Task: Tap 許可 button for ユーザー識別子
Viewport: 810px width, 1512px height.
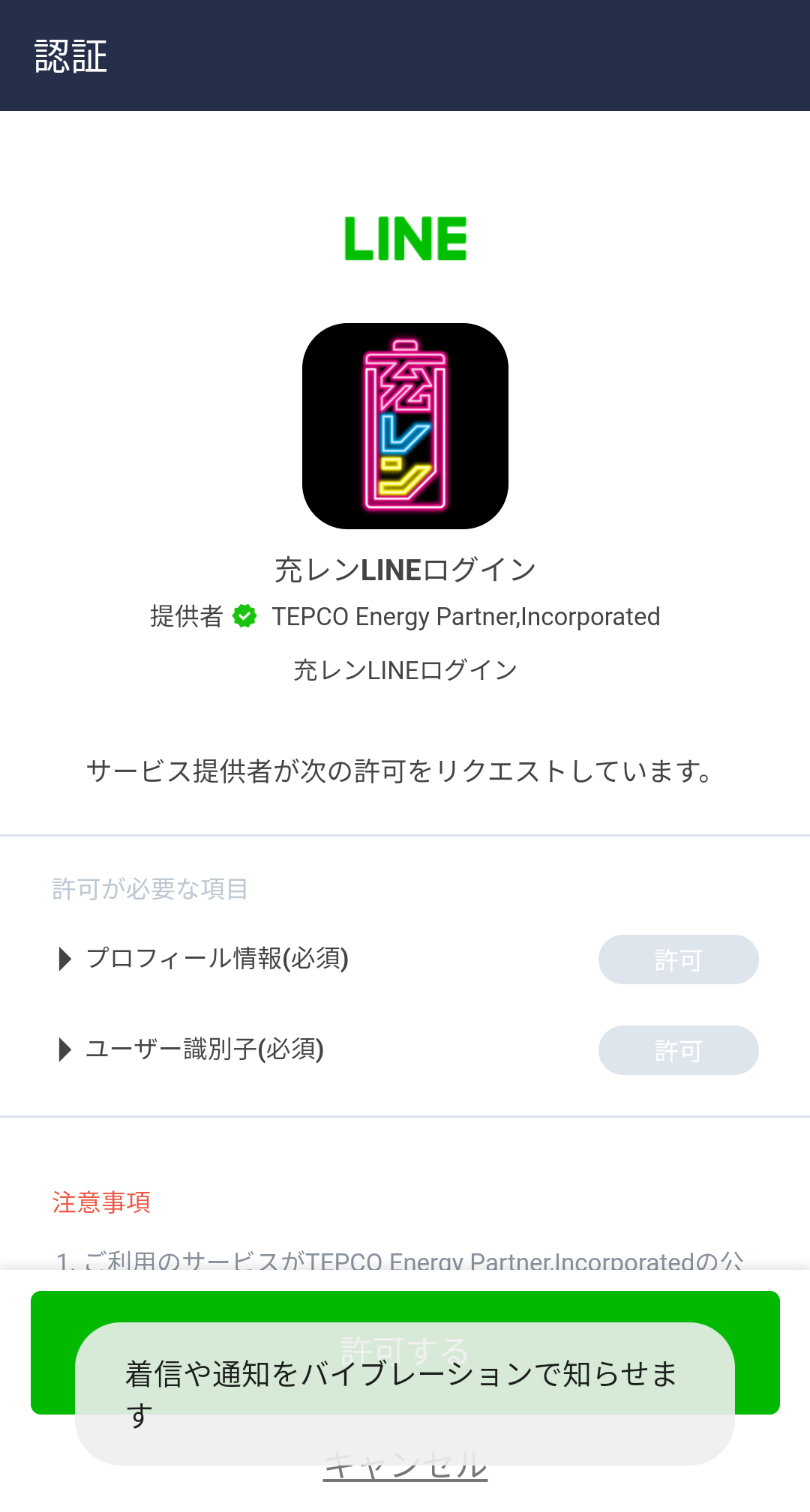Action: [678, 1050]
